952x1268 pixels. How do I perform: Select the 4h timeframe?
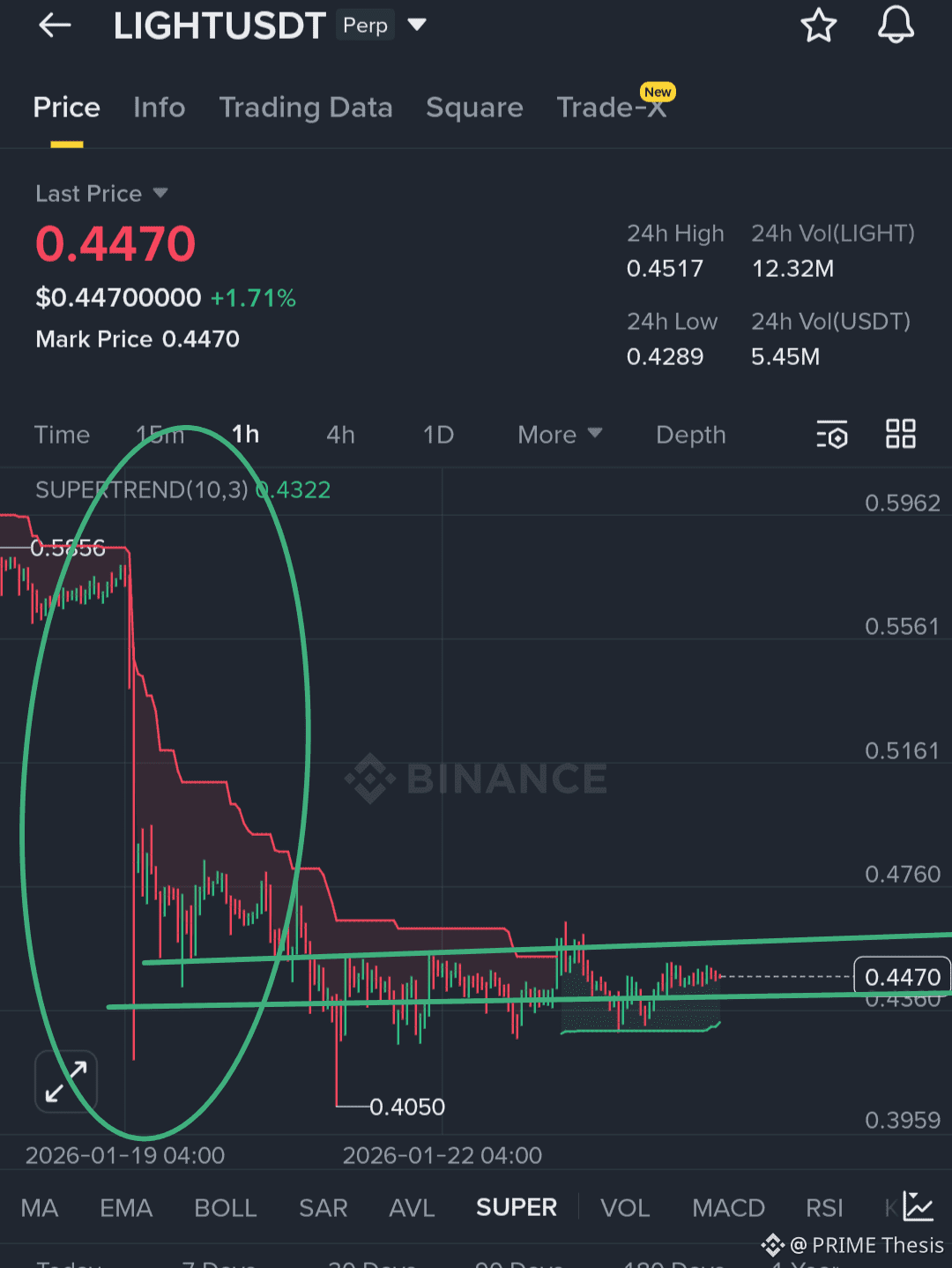pos(339,434)
